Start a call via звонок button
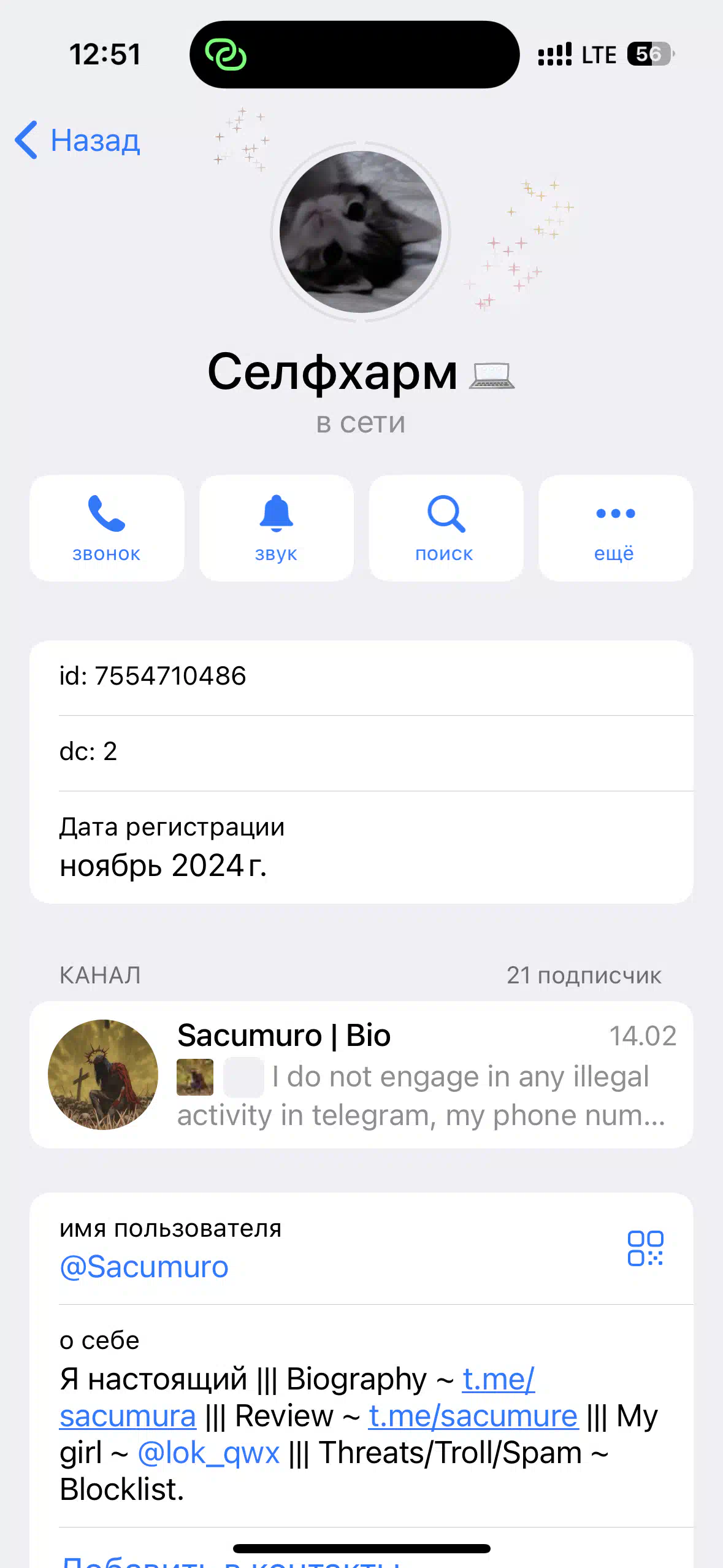This screenshot has height=1568, width=723. tap(107, 528)
